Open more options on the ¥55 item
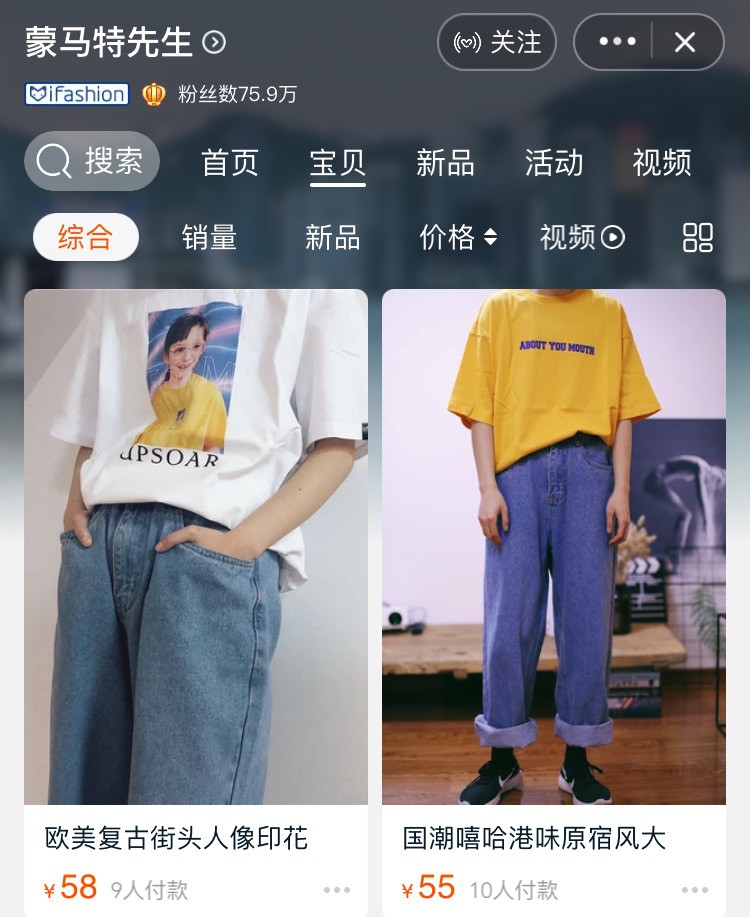 [x=694, y=890]
